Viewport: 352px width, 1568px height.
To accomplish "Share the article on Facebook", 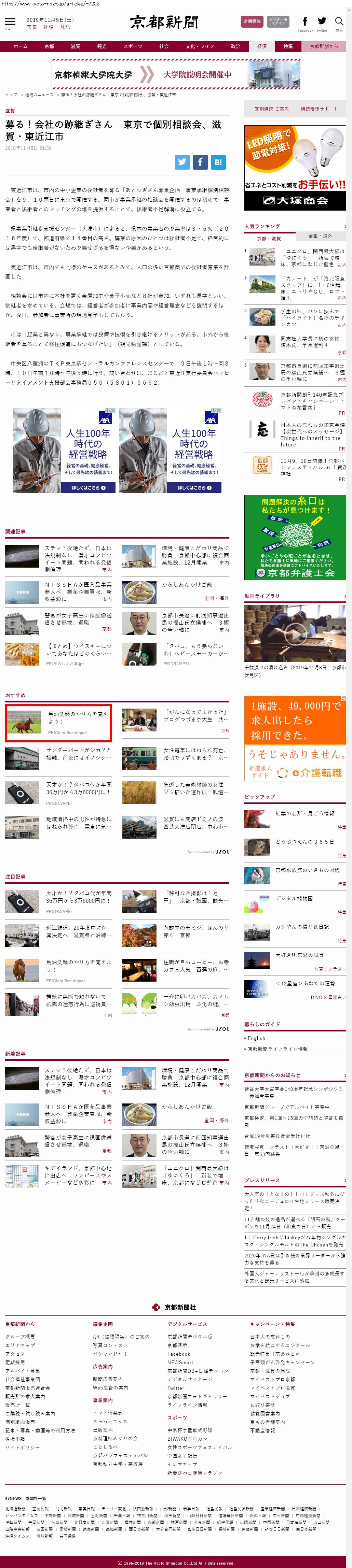I will pos(200,162).
